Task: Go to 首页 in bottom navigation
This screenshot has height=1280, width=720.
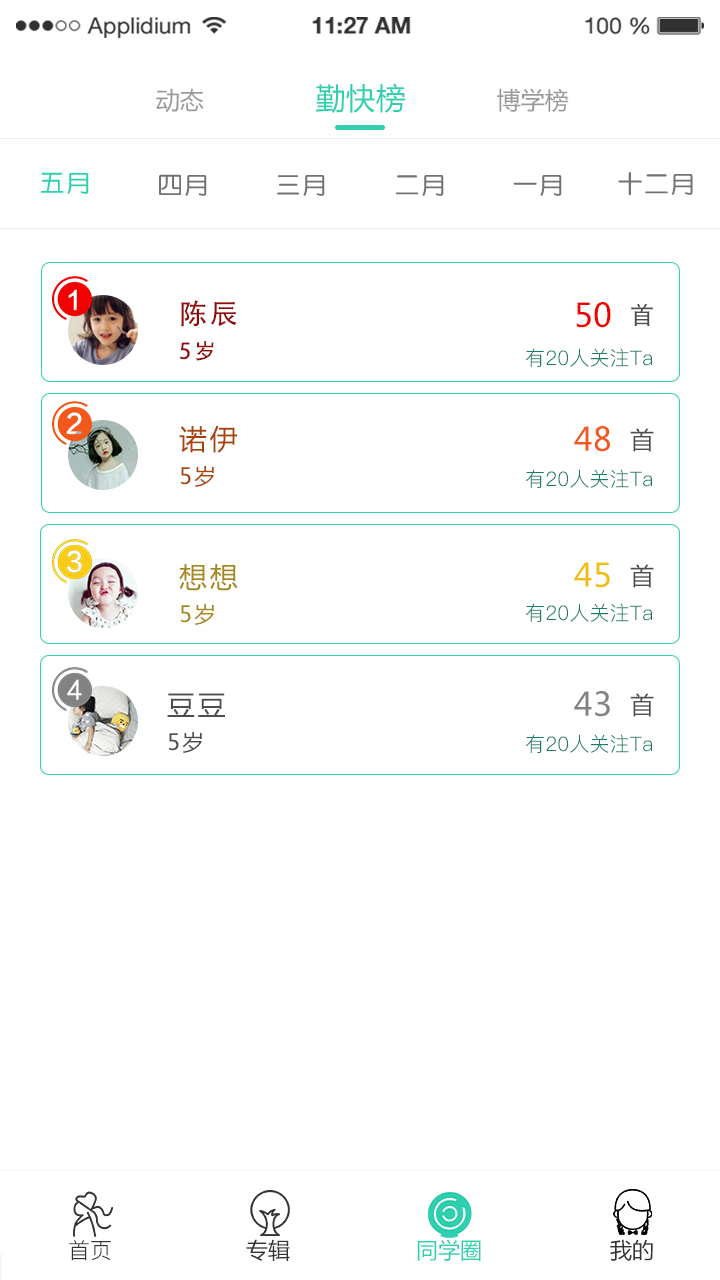Action: tap(90, 1226)
